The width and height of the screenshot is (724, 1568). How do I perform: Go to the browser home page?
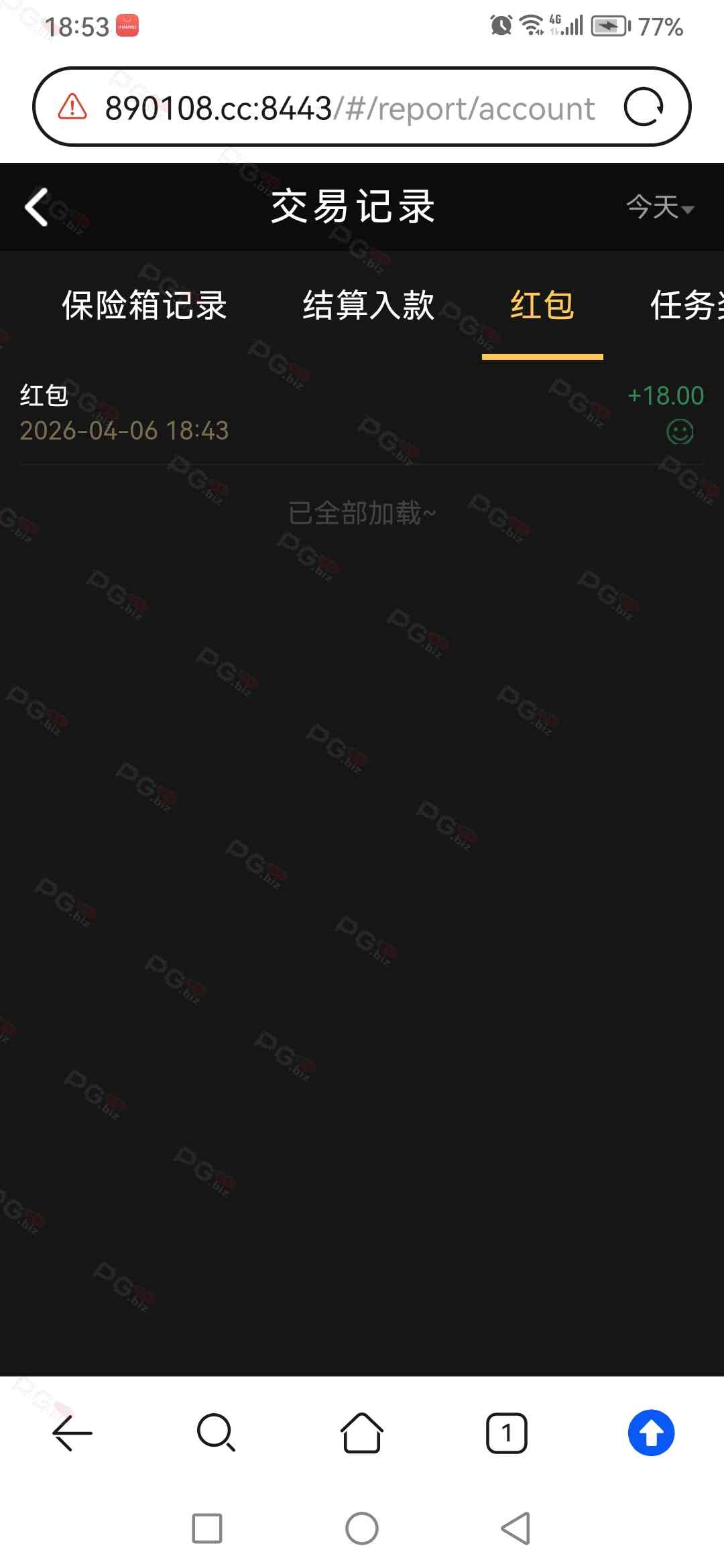[362, 1433]
